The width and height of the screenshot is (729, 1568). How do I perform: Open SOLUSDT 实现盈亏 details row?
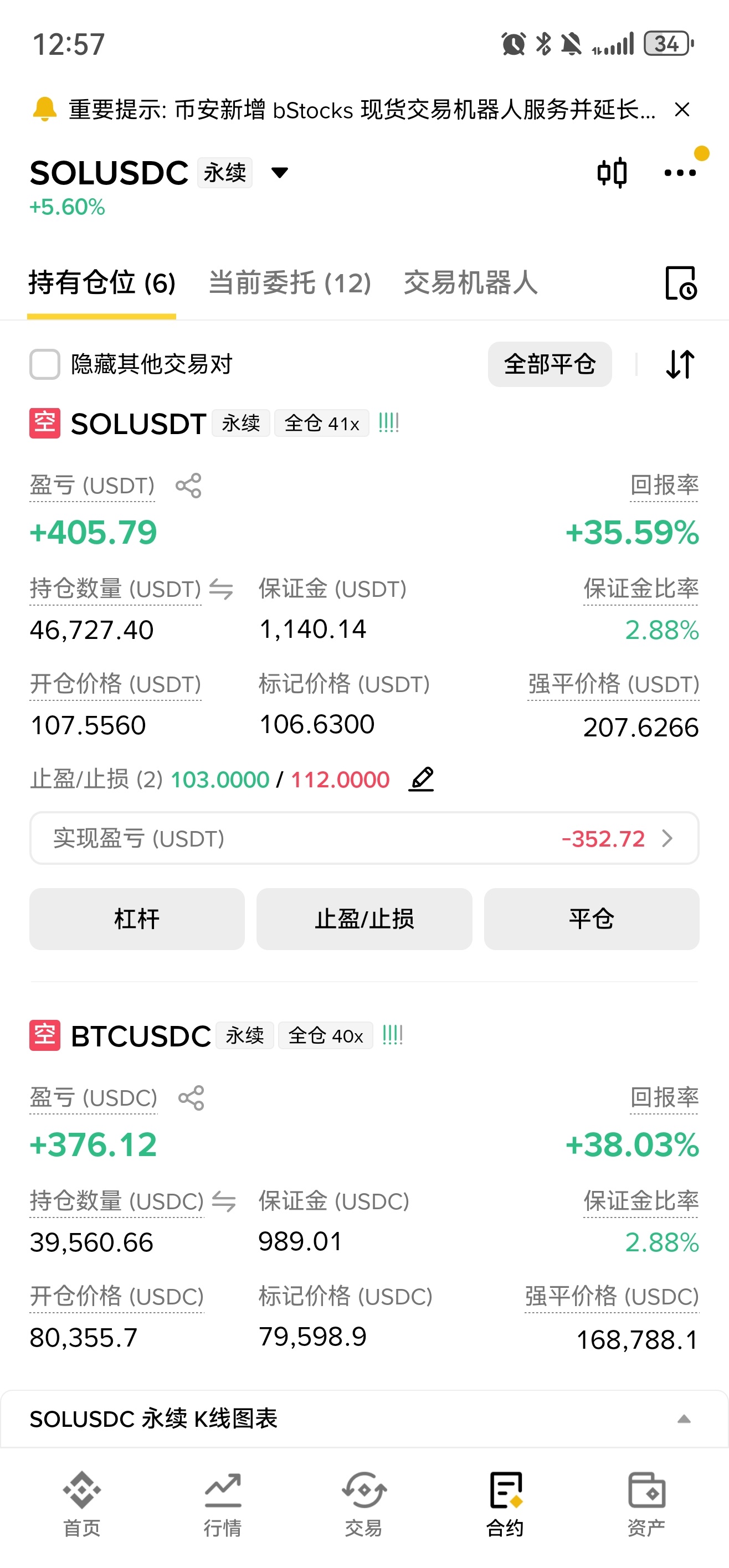(x=364, y=838)
